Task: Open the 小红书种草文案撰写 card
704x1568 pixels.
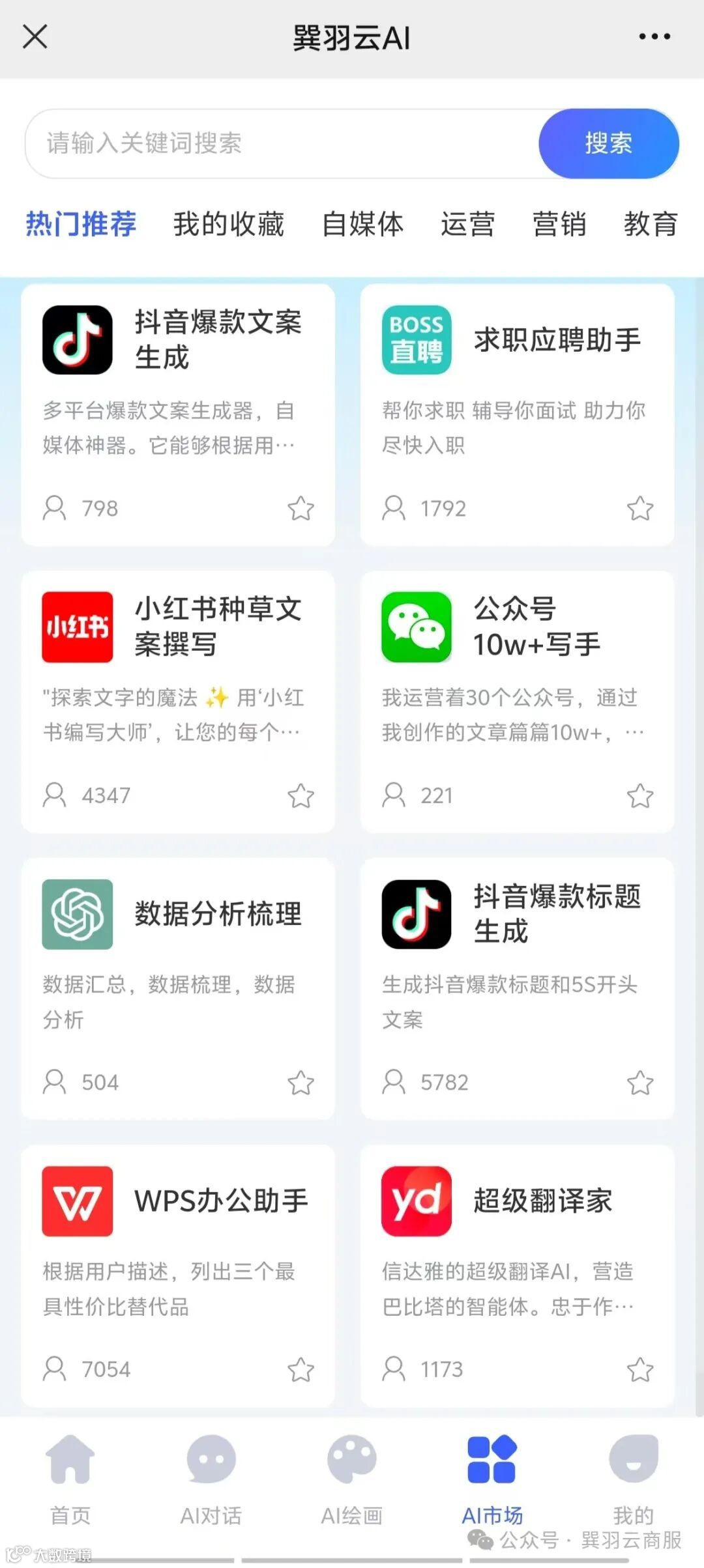Action: pos(178,702)
